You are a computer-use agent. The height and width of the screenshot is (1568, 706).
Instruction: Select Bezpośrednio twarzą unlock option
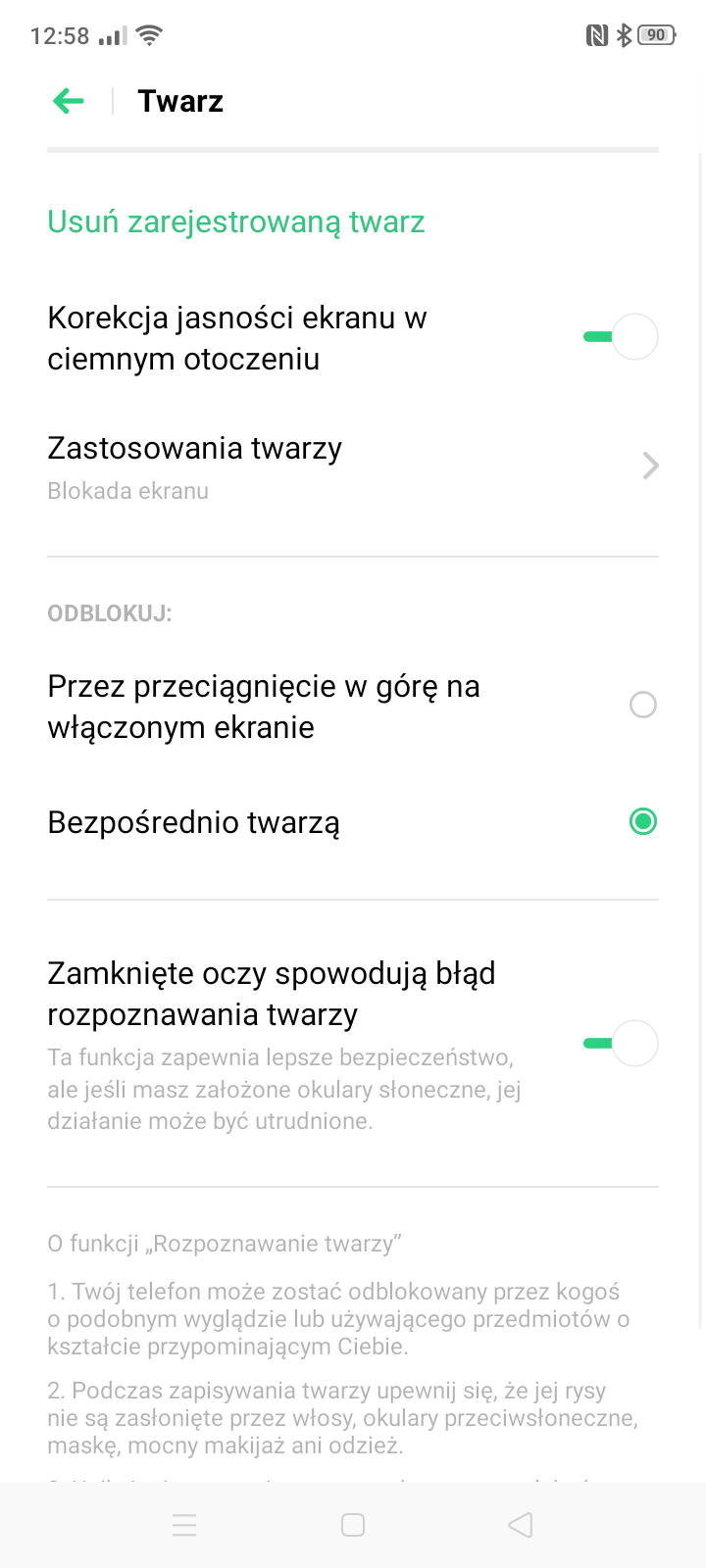353,822
